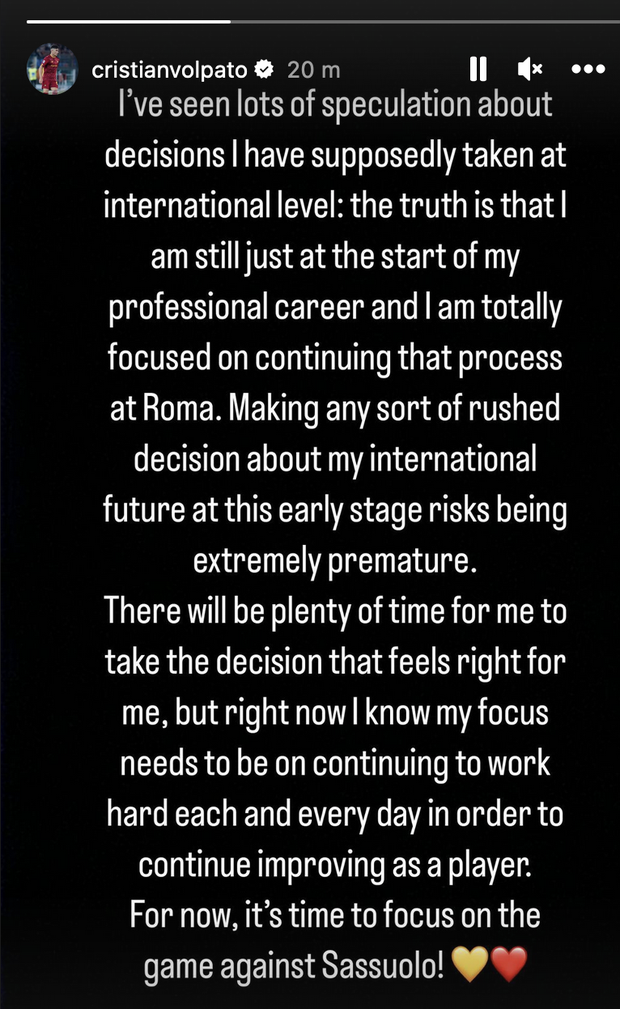Viewport: 620px width, 1009px height.
Task: Open the three-dot story options menu
Action: (x=588, y=69)
